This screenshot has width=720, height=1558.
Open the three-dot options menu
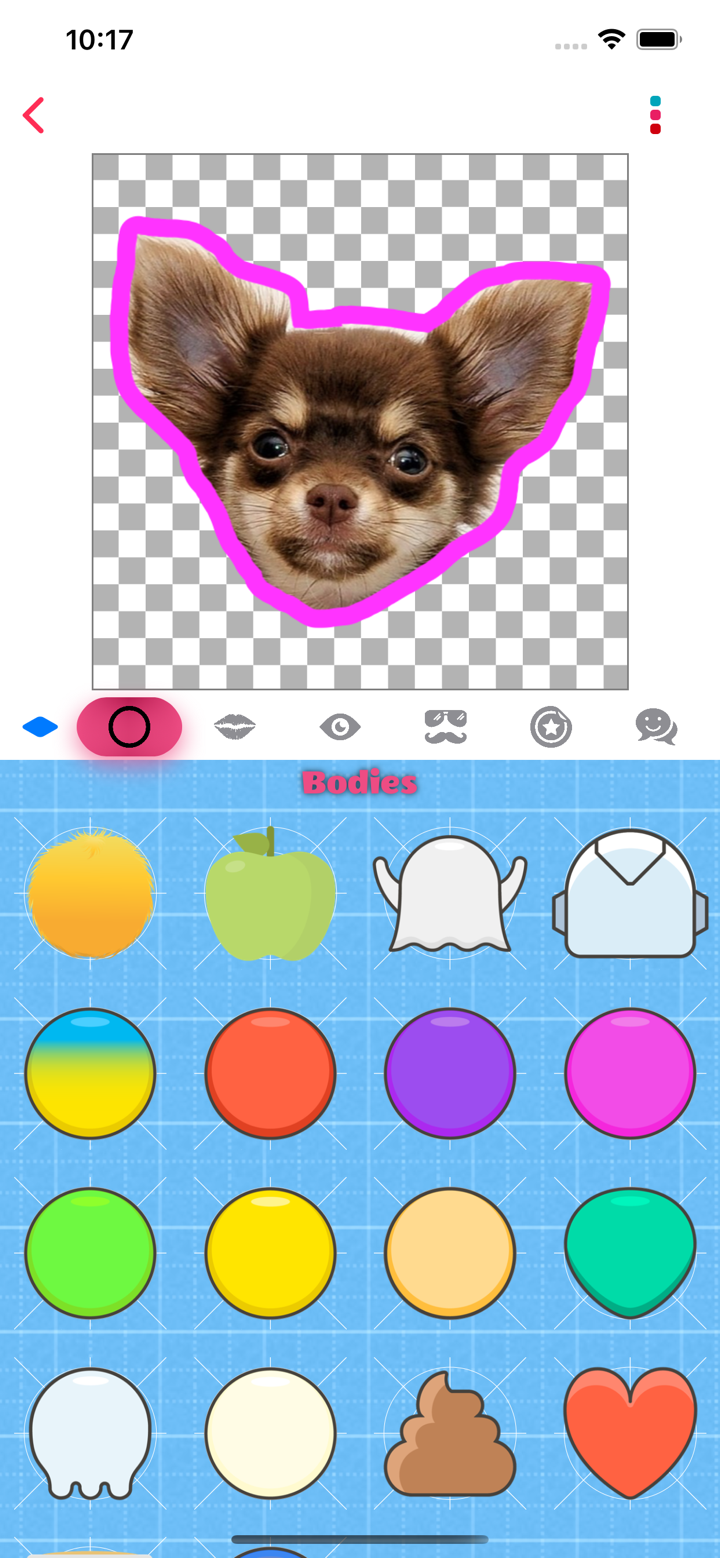click(x=655, y=115)
